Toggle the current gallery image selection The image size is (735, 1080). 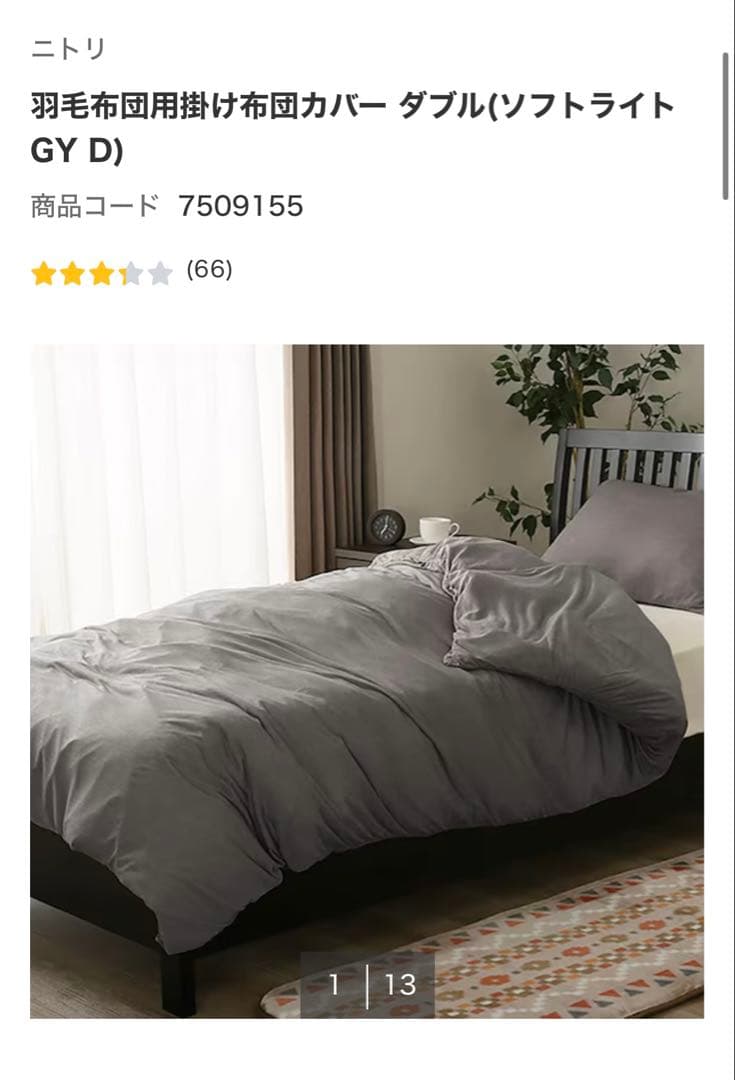367,680
